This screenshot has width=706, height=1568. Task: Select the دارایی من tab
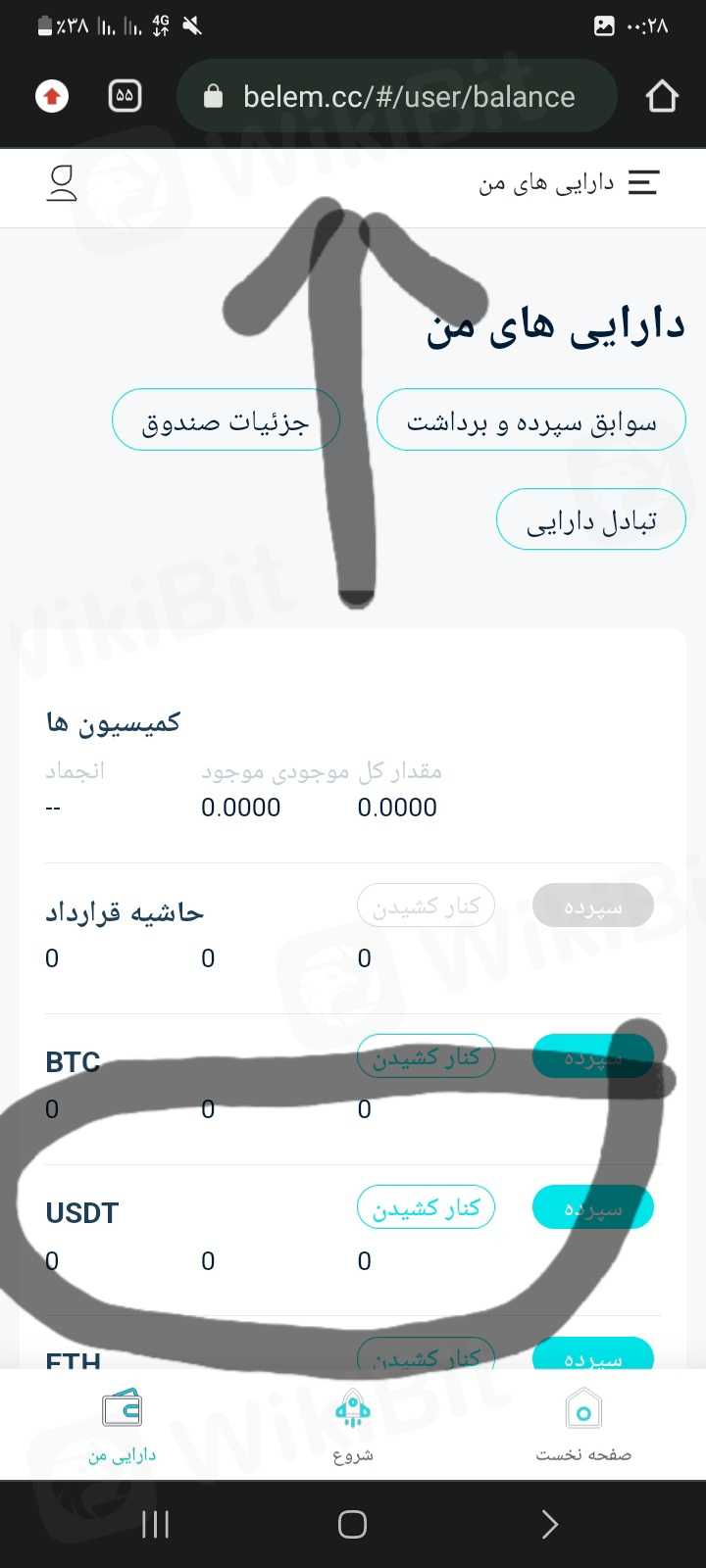click(x=122, y=1426)
